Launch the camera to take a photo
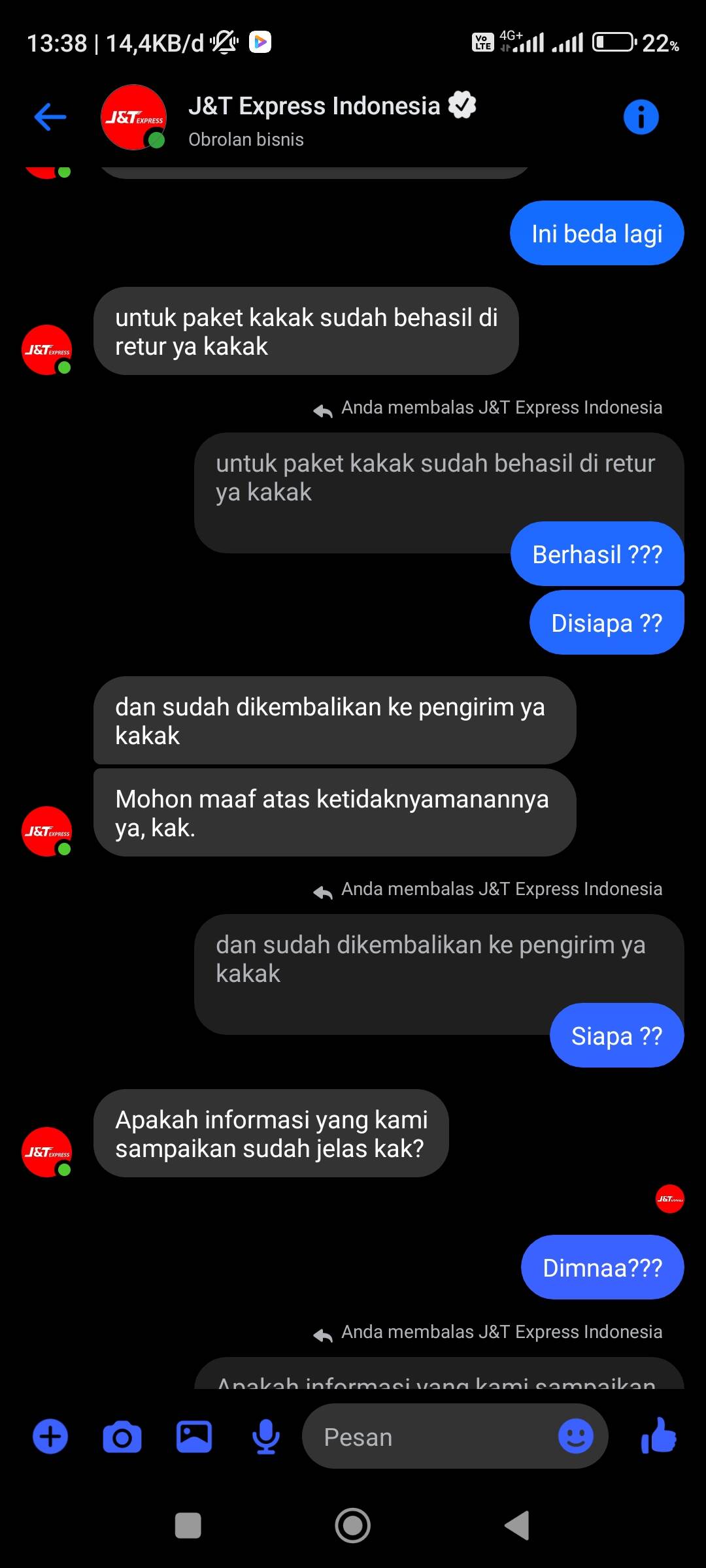 coord(122,1437)
